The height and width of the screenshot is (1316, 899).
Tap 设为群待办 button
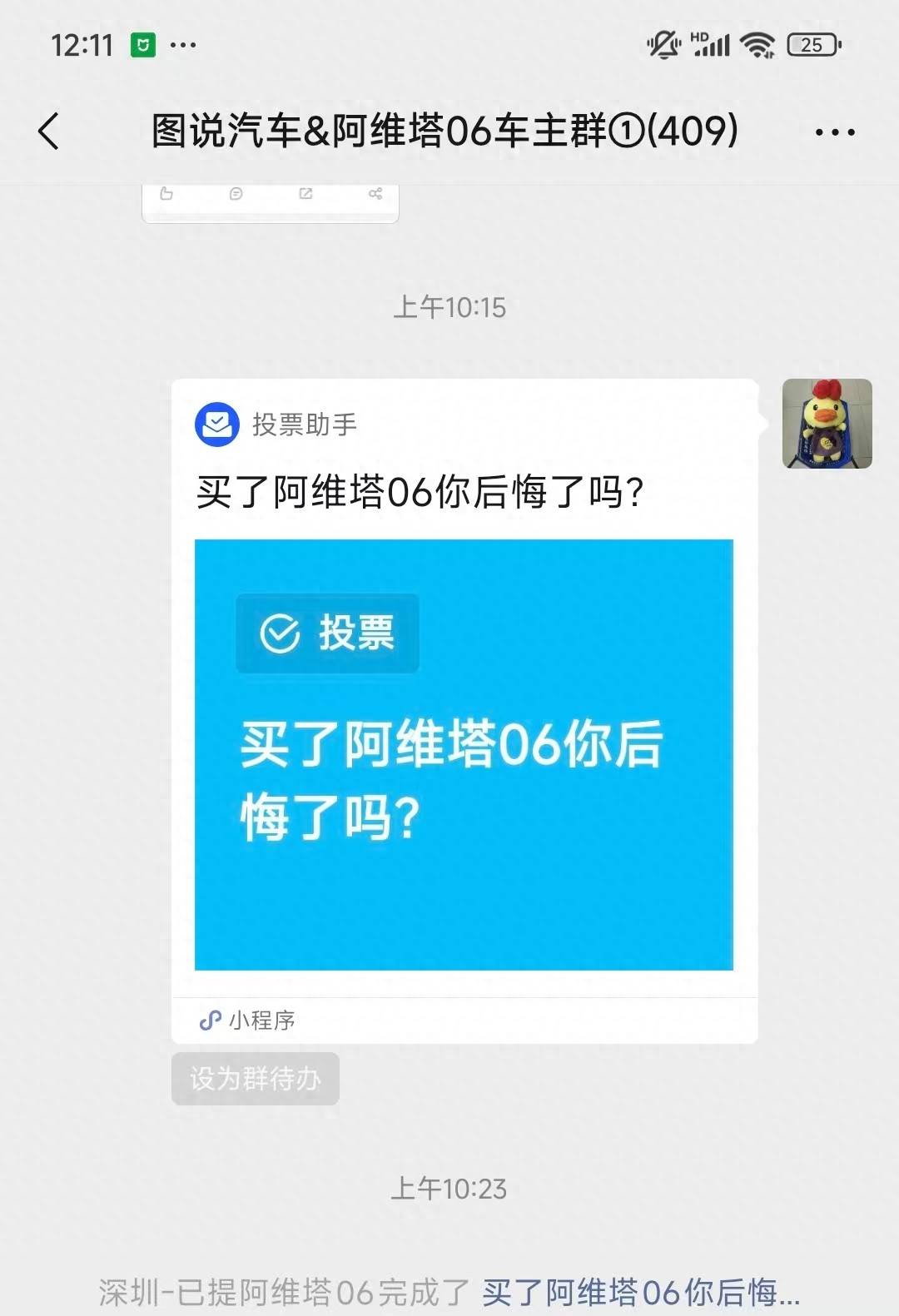pos(255,1078)
